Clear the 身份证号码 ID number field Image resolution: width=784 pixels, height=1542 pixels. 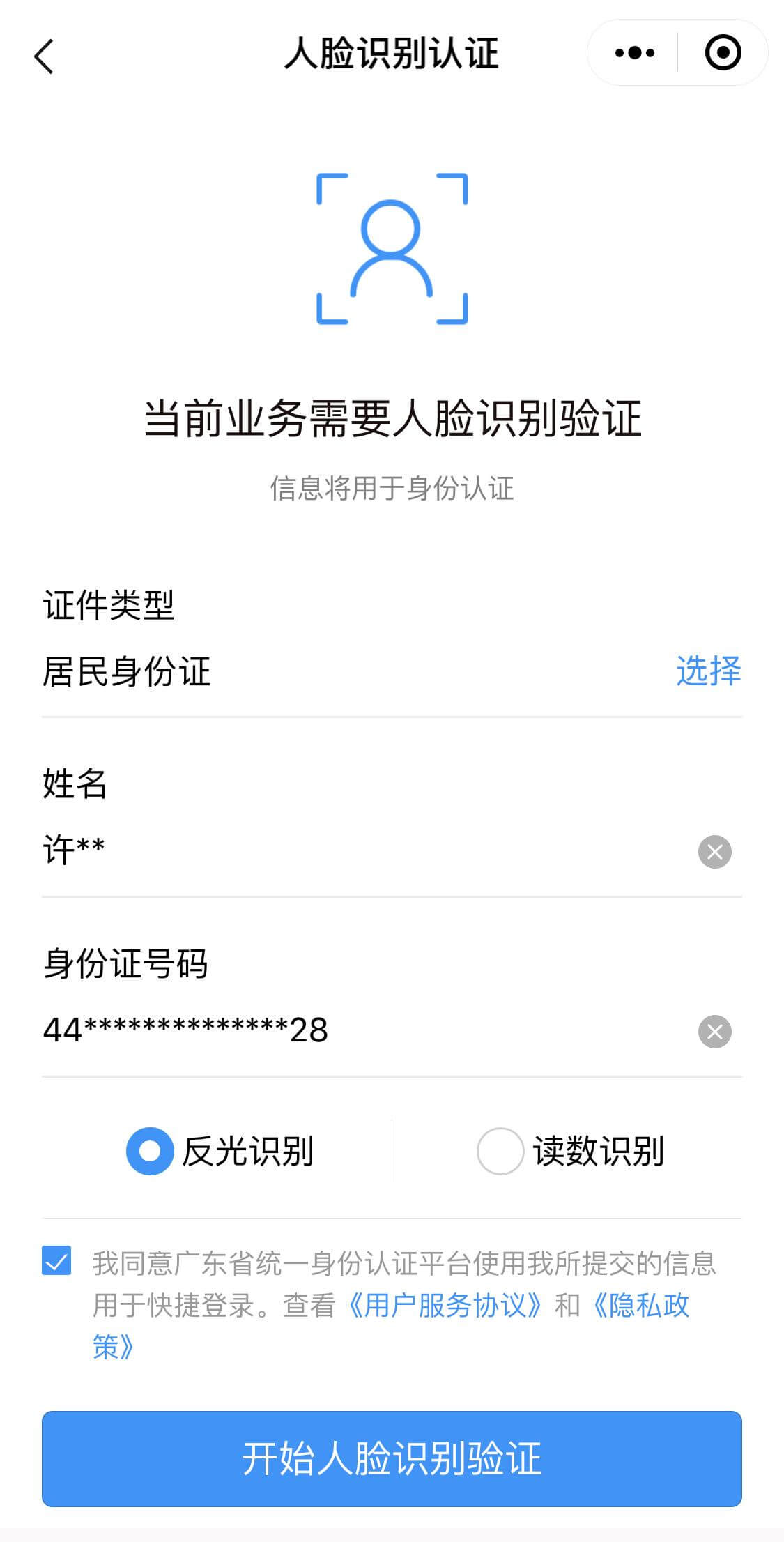click(x=714, y=1032)
